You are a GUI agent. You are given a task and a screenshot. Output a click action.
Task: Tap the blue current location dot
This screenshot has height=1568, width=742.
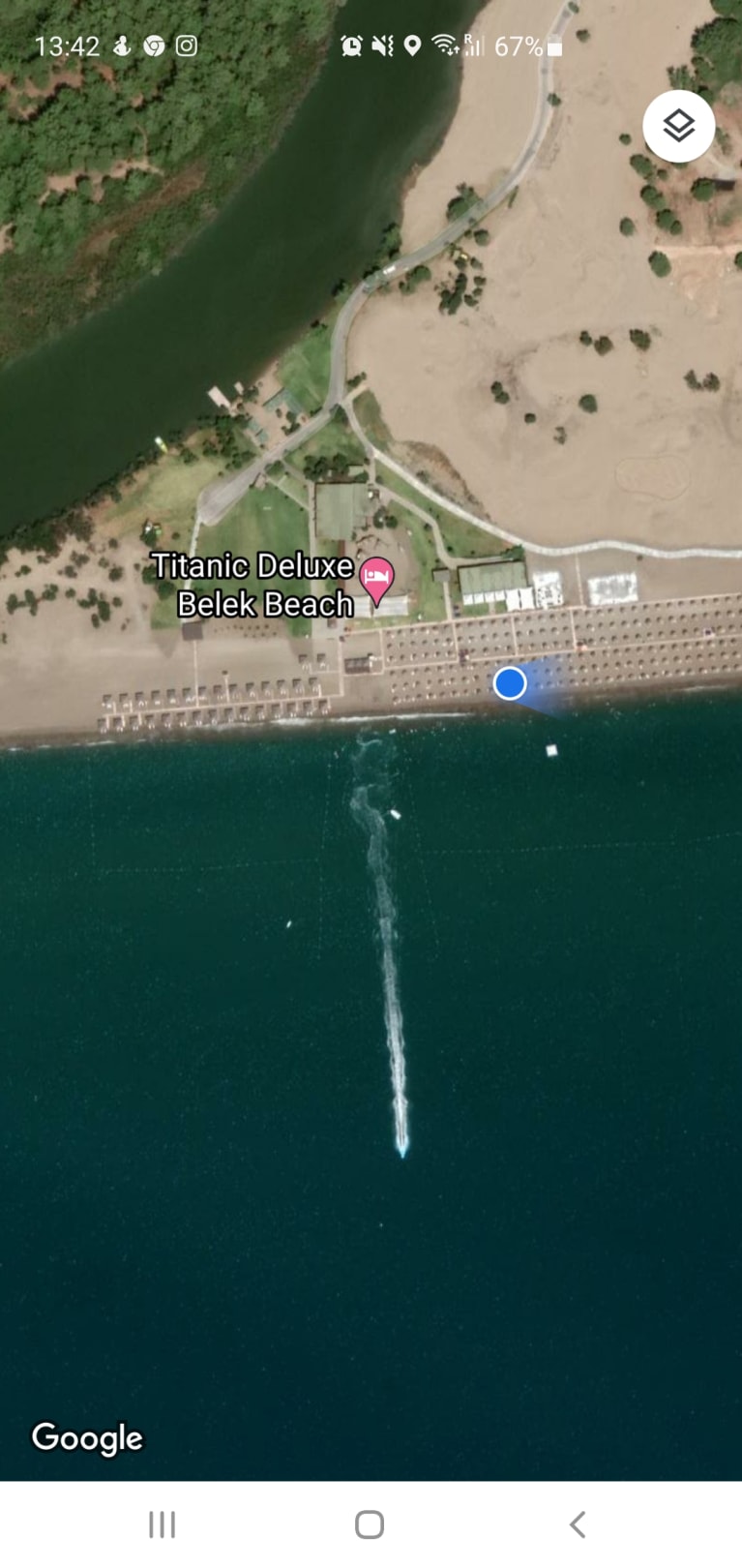(510, 683)
